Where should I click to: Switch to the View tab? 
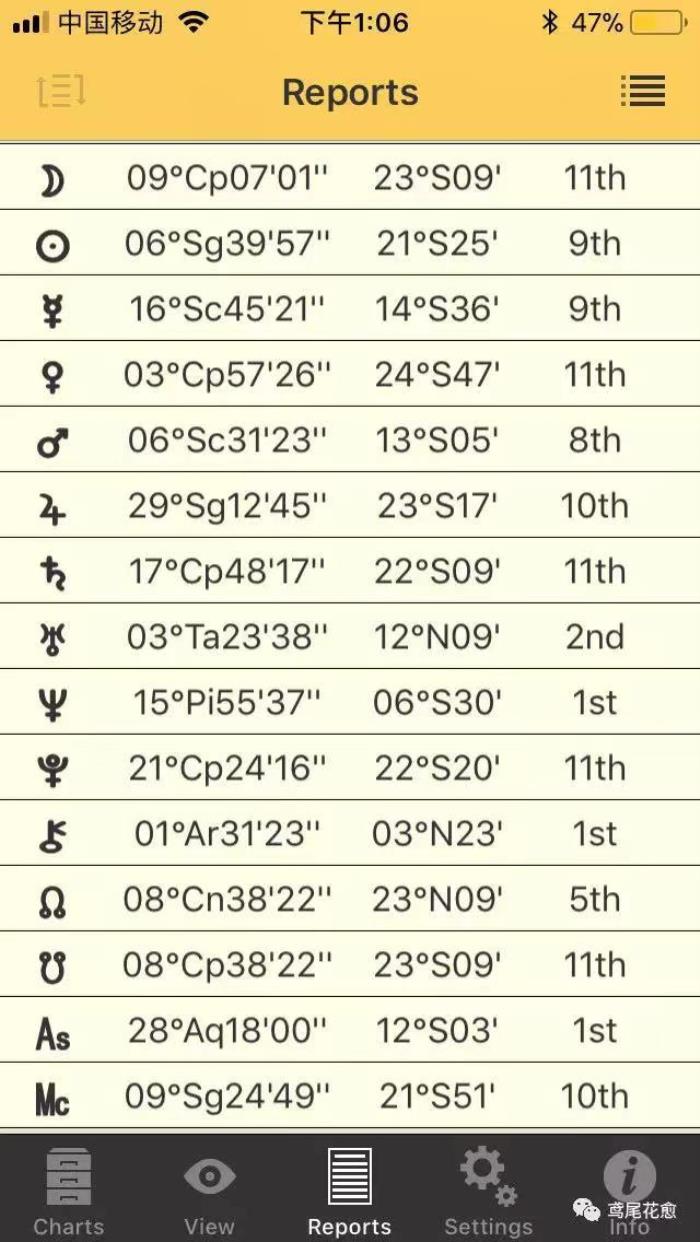(209, 1190)
